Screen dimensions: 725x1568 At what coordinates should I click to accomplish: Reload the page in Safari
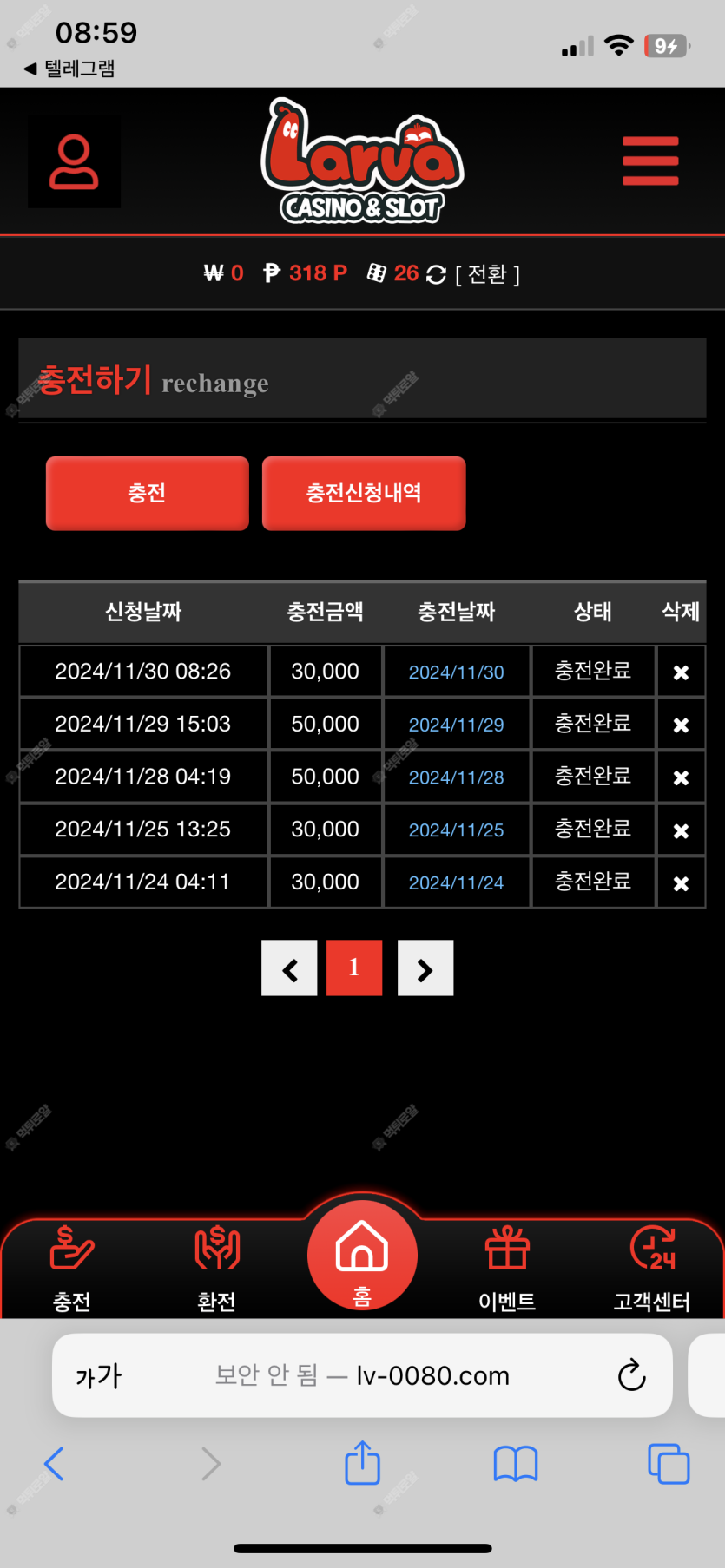click(631, 1375)
